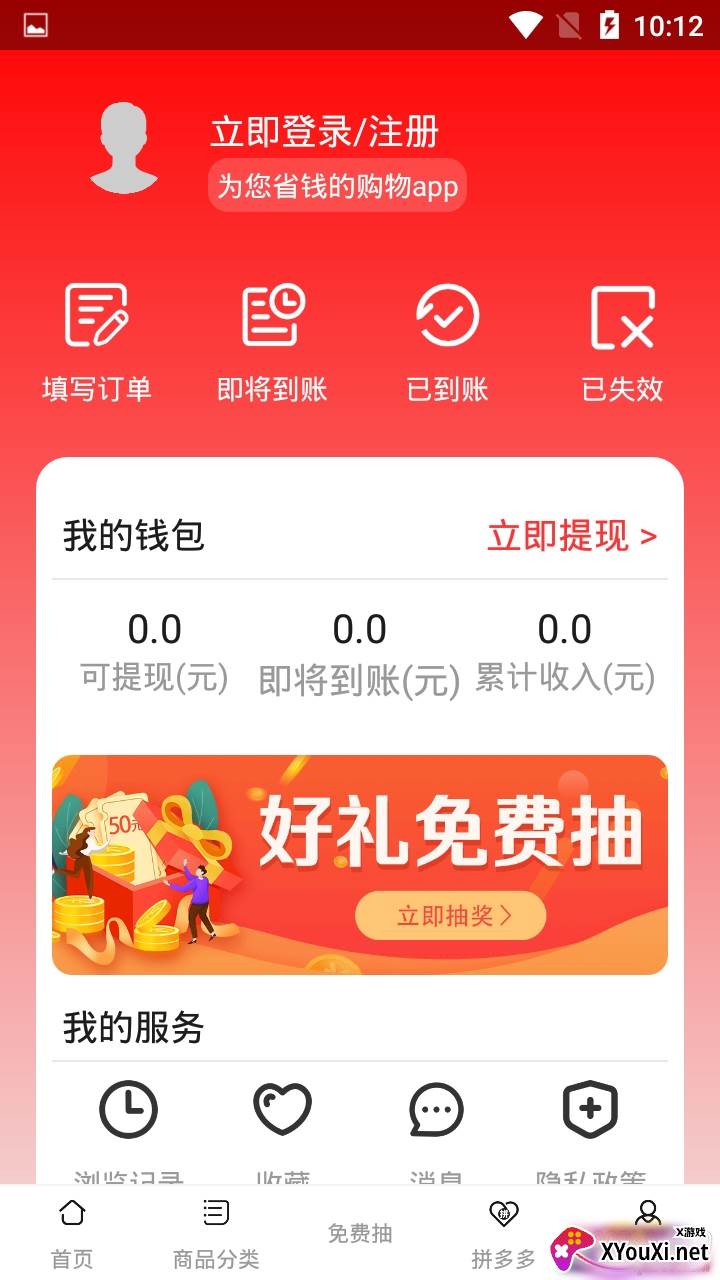Open the 好礼免费抽 promotional banner
This screenshot has width=720, height=1280.
coord(360,864)
